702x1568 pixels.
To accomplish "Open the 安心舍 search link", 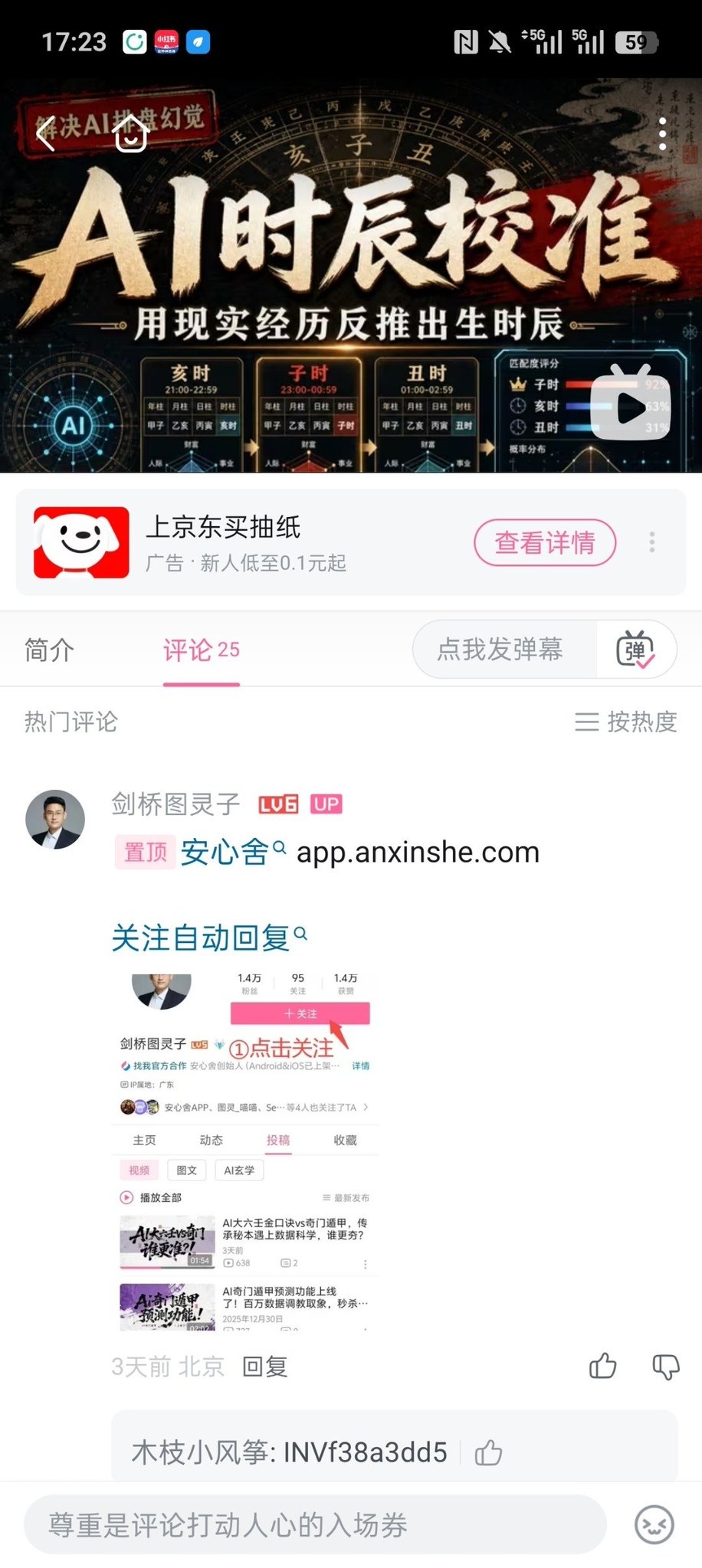I will [x=233, y=852].
